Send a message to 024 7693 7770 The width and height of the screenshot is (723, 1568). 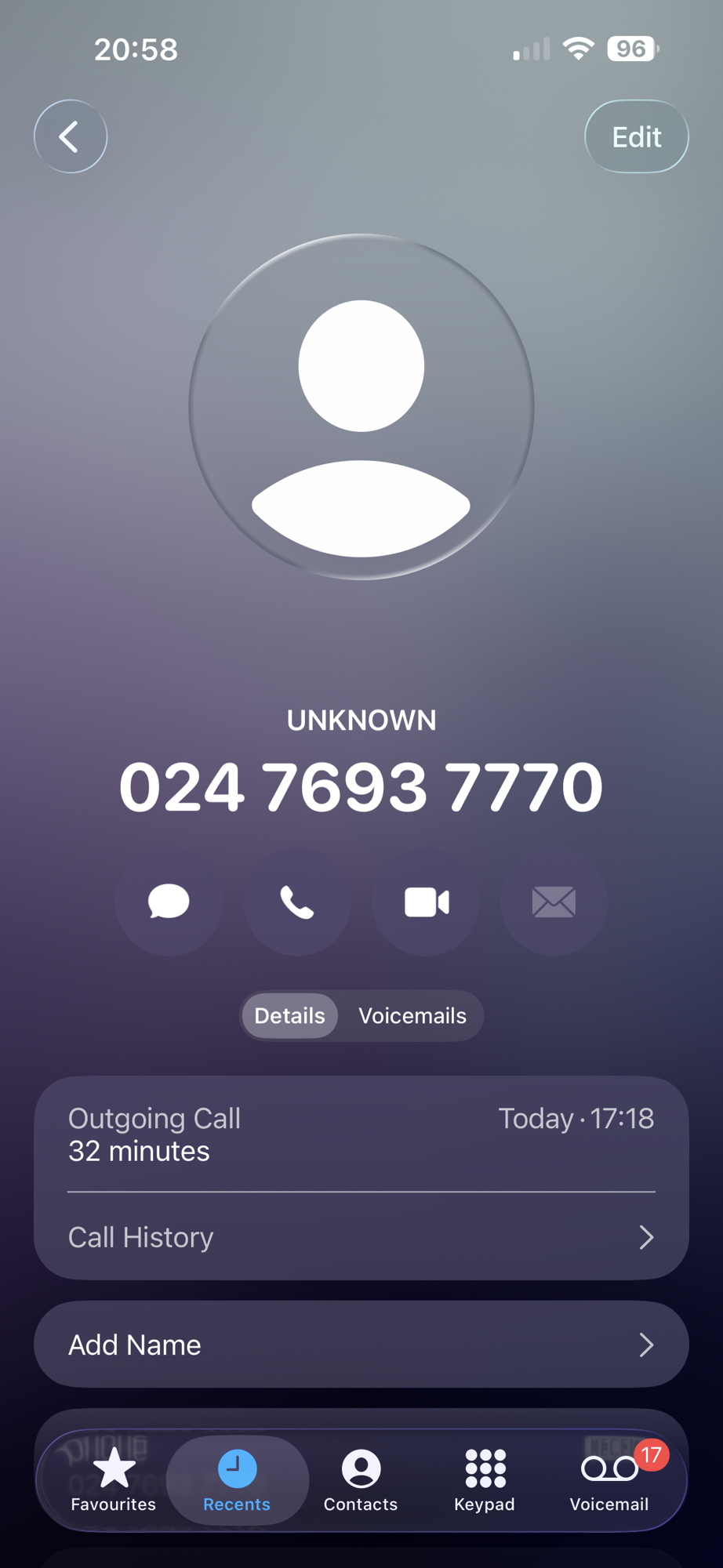[x=169, y=902]
